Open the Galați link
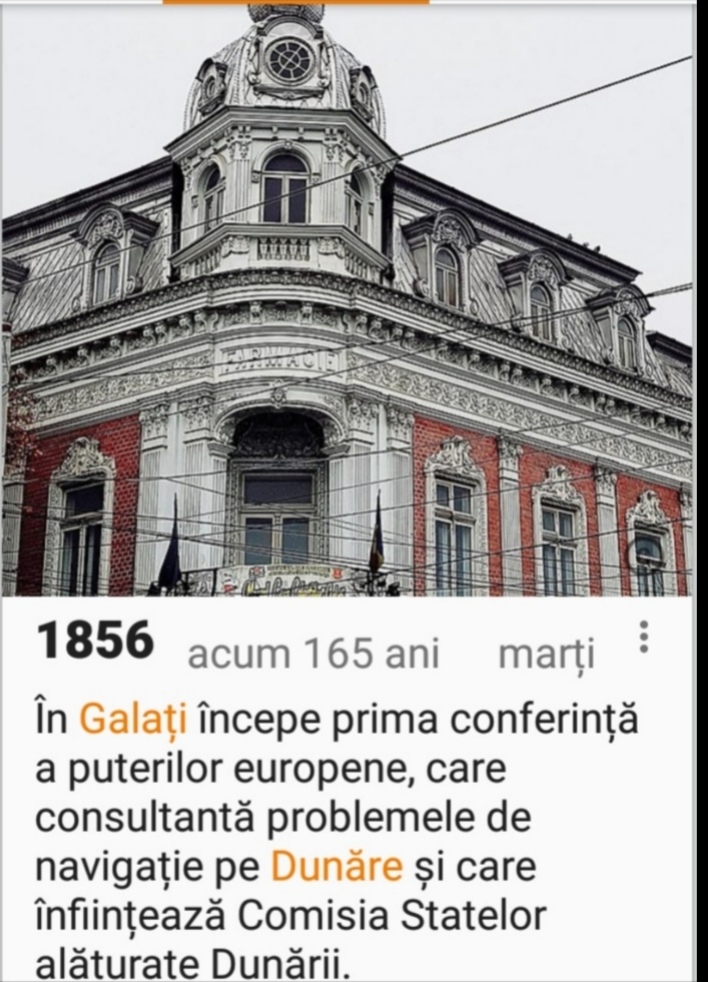The height and width of the screenshot is (982, 708). point(132,719)
